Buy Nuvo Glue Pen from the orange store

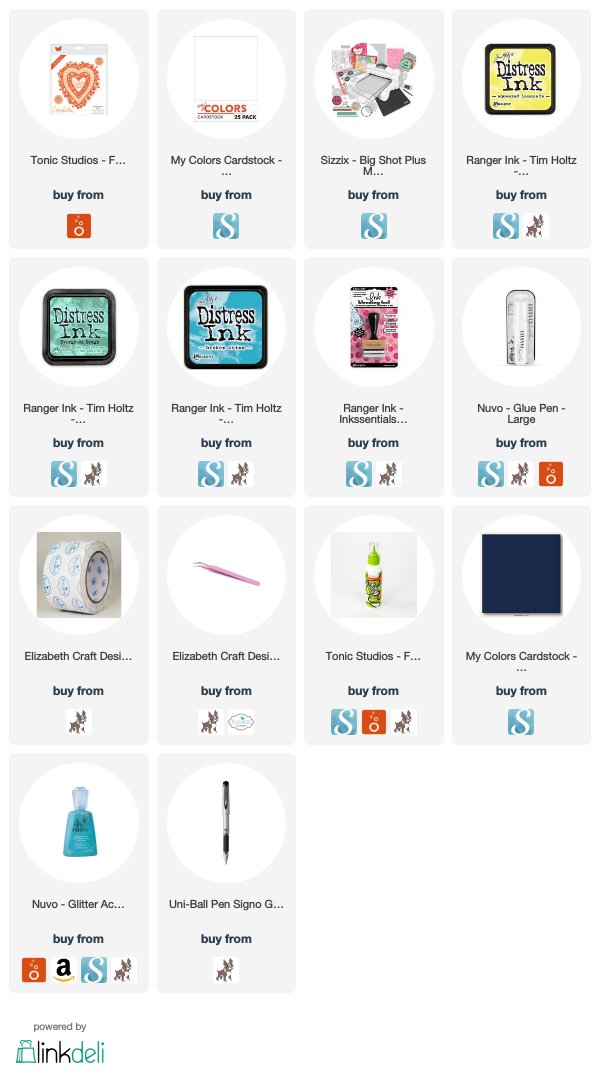click(x=551, y=474)
